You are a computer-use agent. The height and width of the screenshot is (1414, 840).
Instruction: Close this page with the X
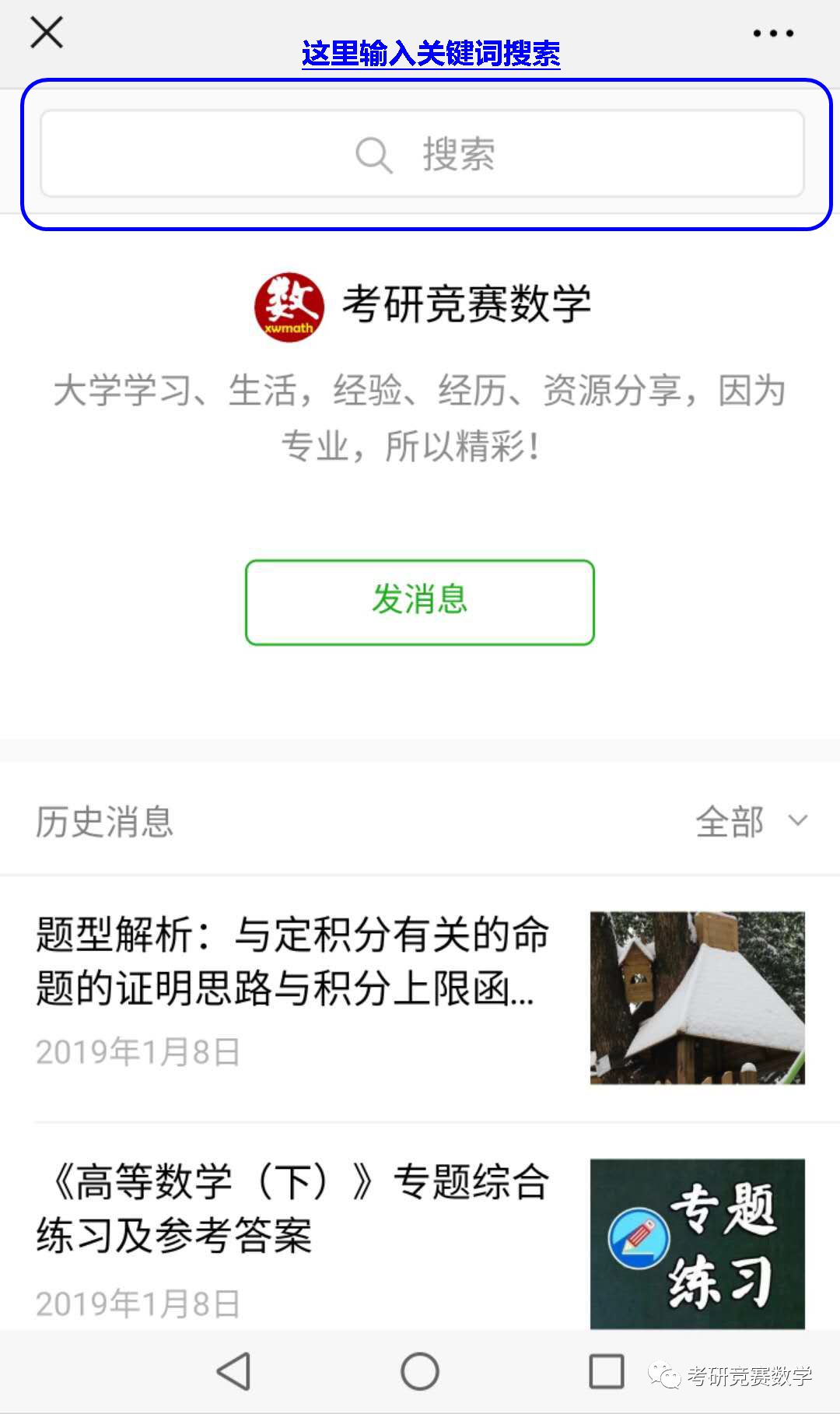tap(47, 33)
